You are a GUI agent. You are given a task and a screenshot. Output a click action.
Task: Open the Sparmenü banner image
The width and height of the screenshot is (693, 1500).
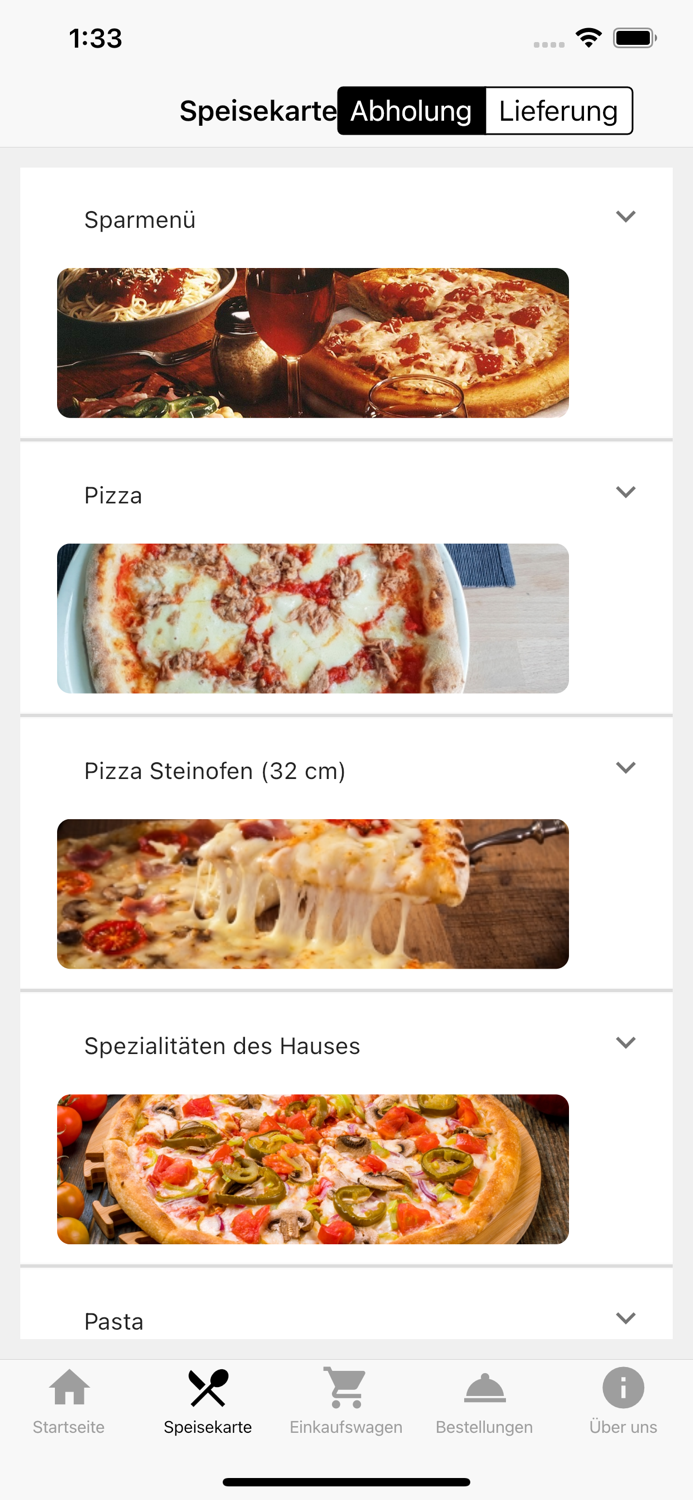[x=312, y=343]
